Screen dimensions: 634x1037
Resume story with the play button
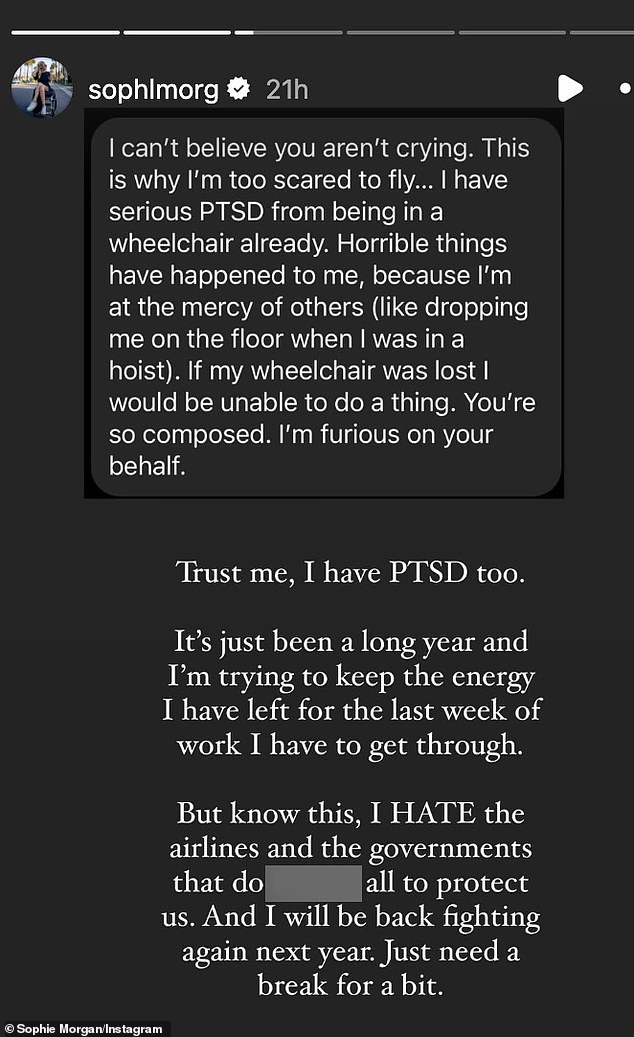[x=570, y=88]
